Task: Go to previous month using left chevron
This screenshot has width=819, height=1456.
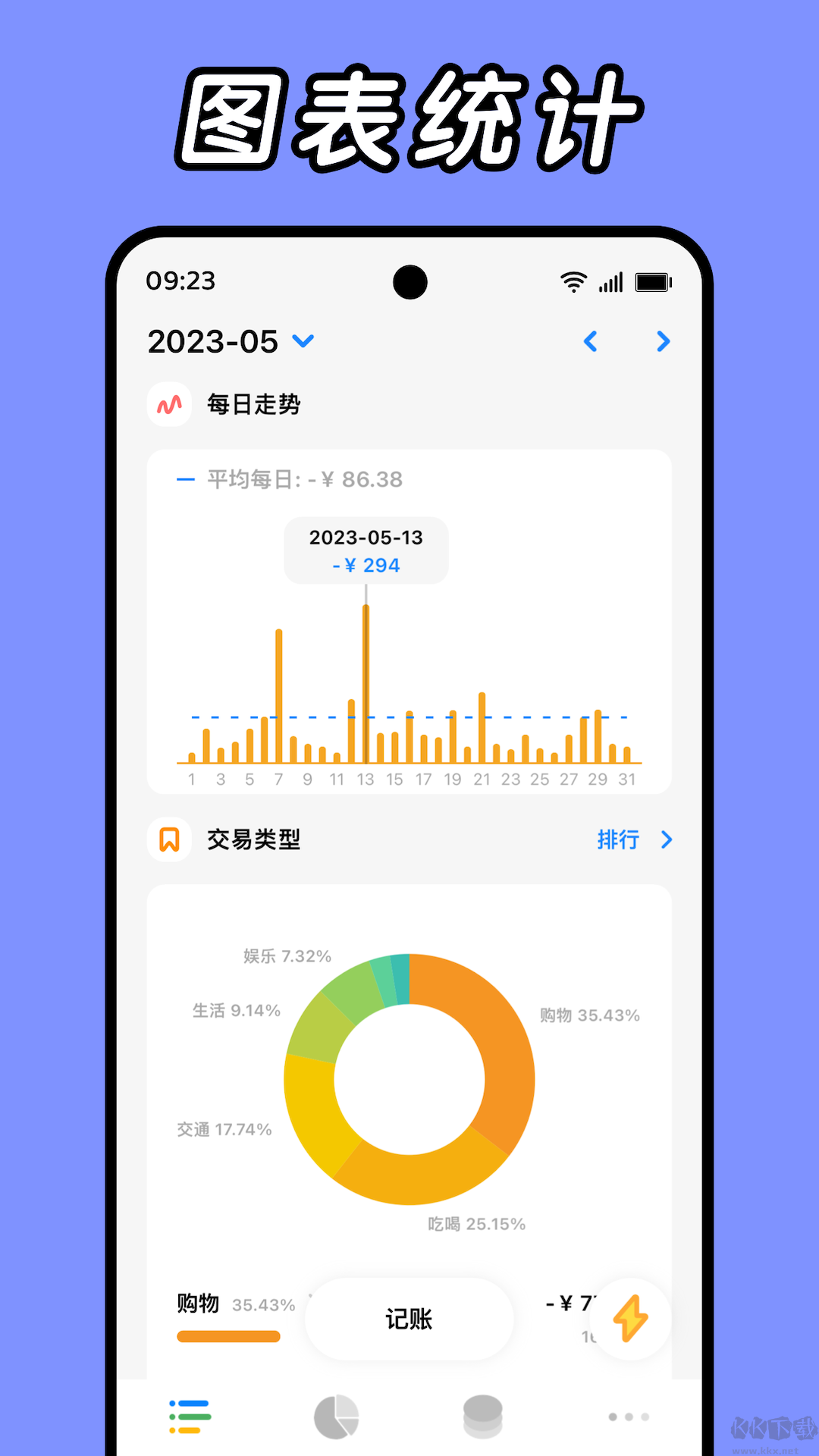Action: click(592, 342)
